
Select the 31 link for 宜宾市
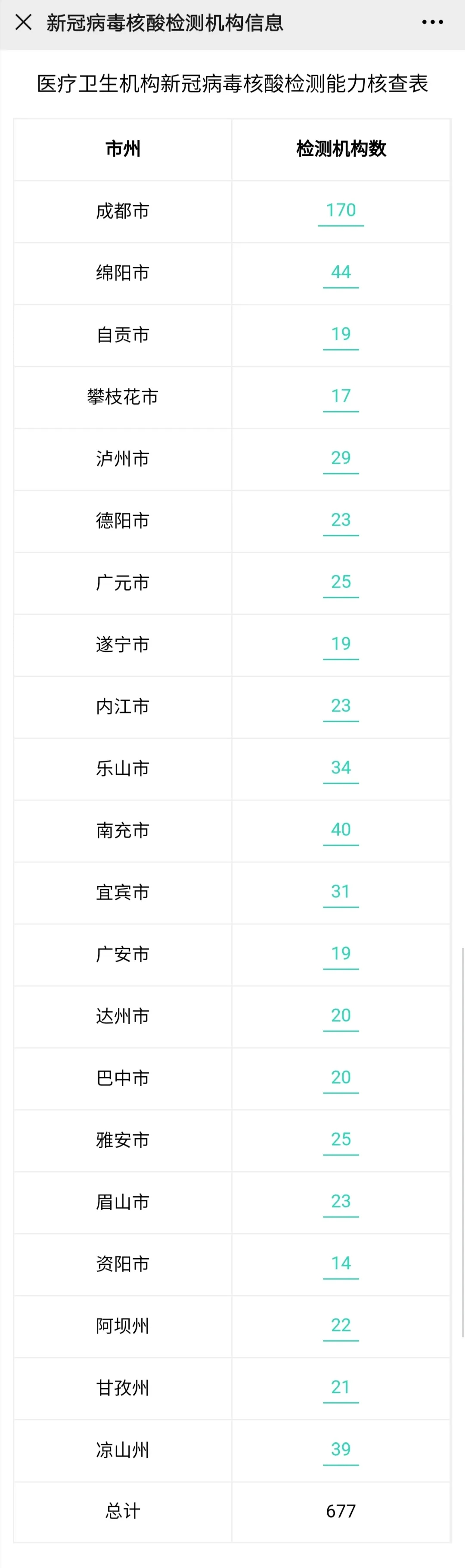[341, 892]
